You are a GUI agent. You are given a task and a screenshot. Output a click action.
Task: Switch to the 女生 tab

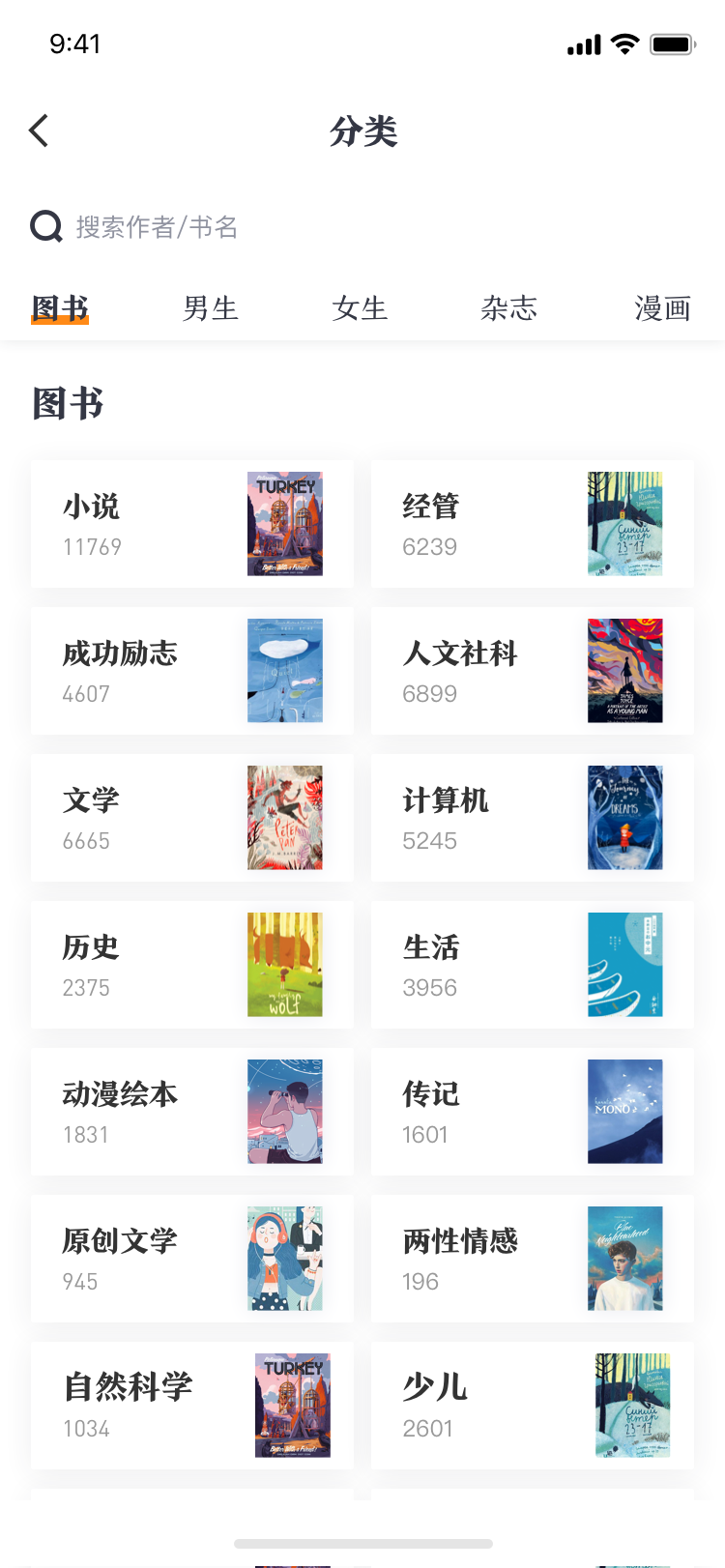pos(360,308)
